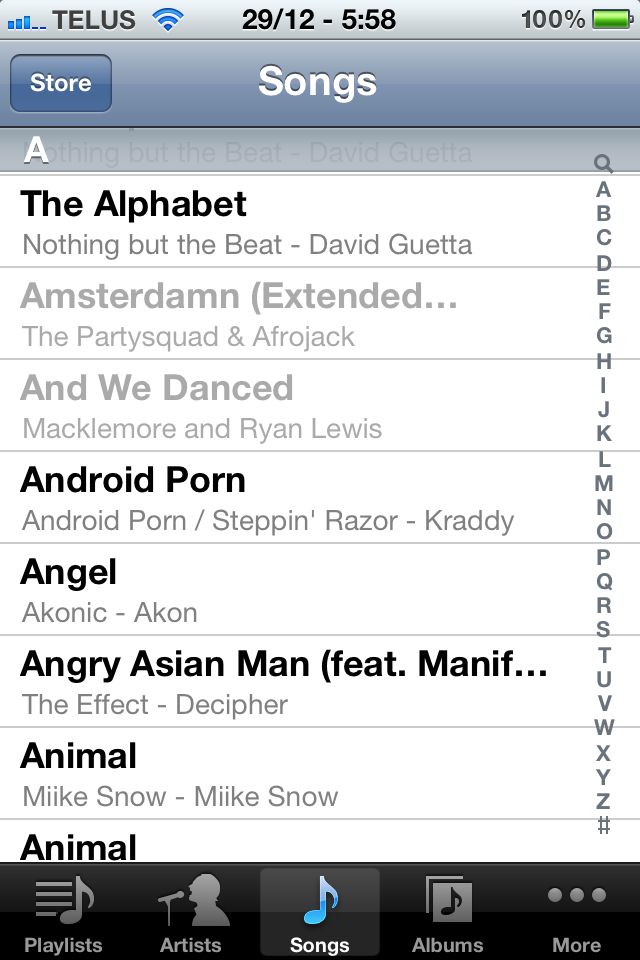Jump to letter M in the index
This screenshot has width=640, height=960.
point(603,484)
